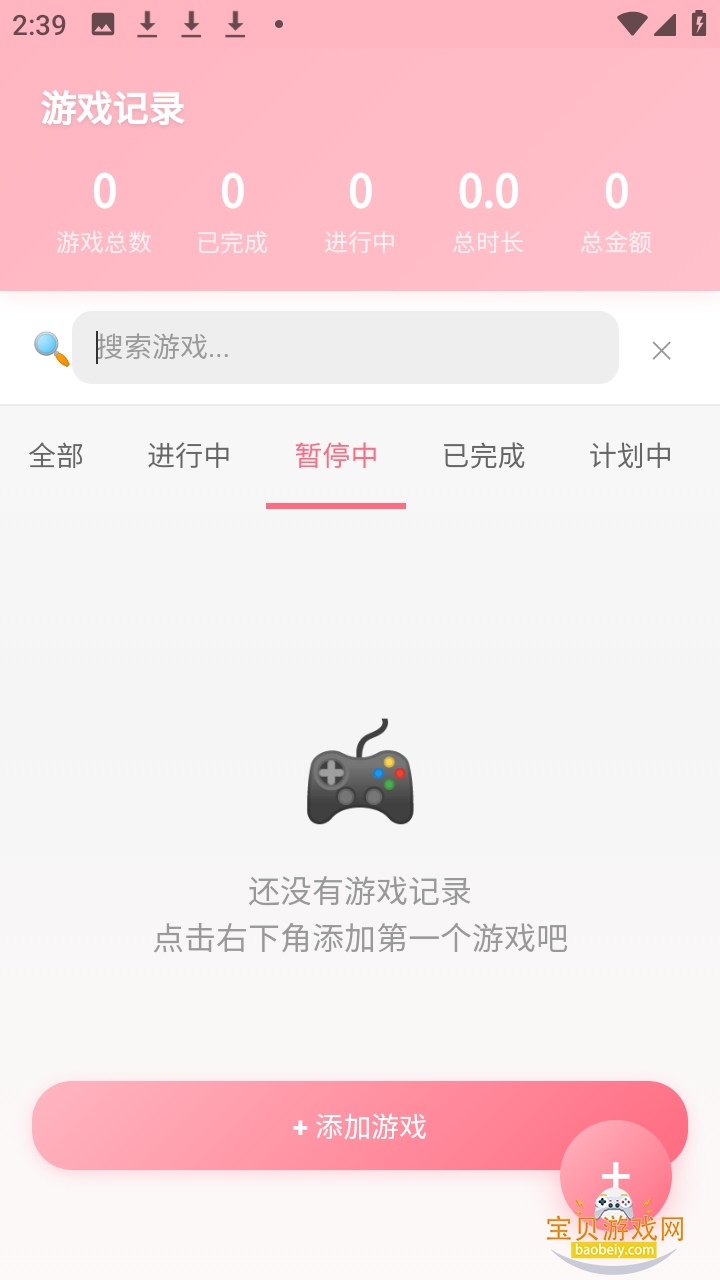This screenshot has height=1280, width=720.
Task: Click the magnifying glass search icon
Action: (50, 350)
